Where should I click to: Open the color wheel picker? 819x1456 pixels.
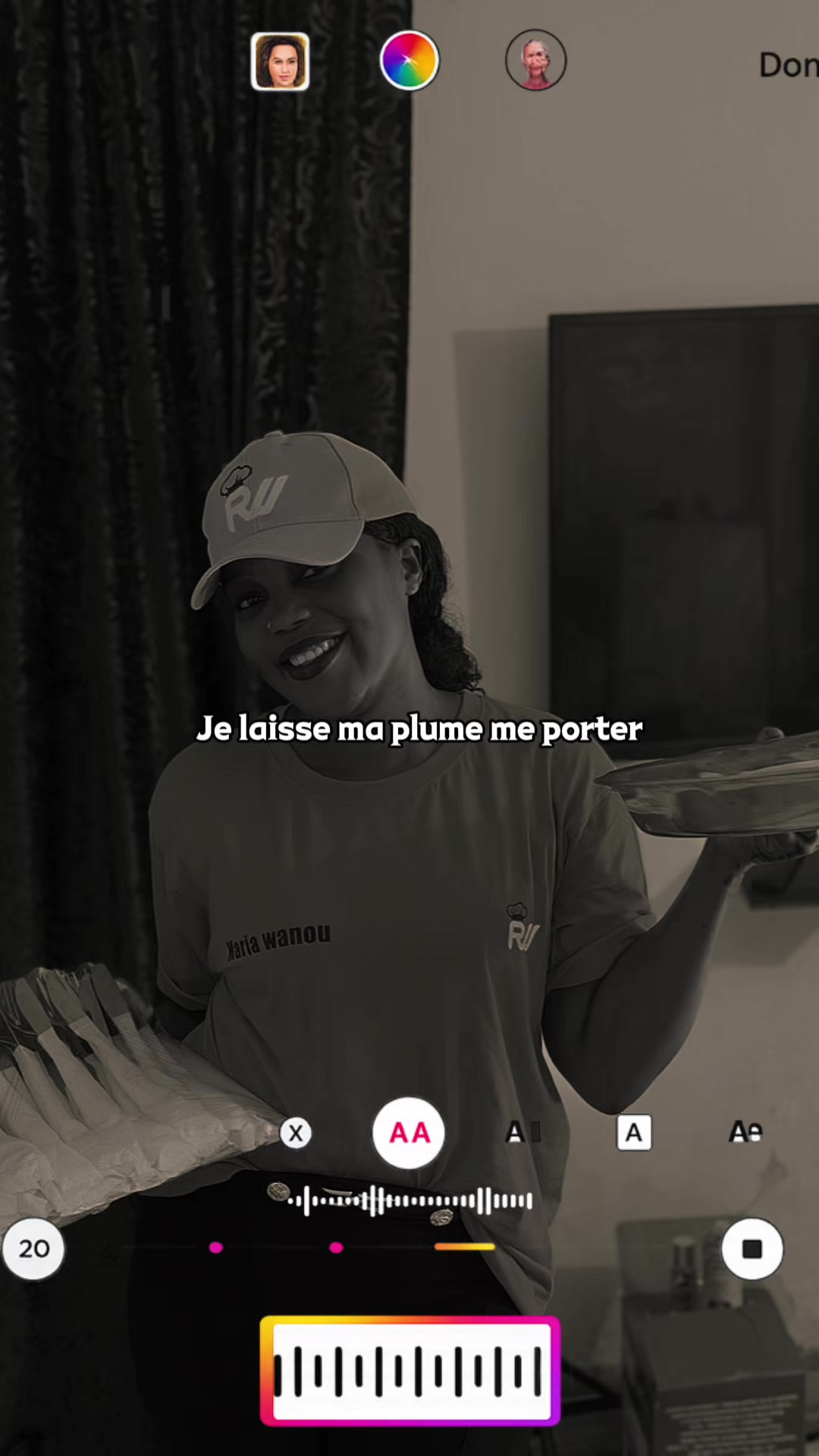pos(409,61)
